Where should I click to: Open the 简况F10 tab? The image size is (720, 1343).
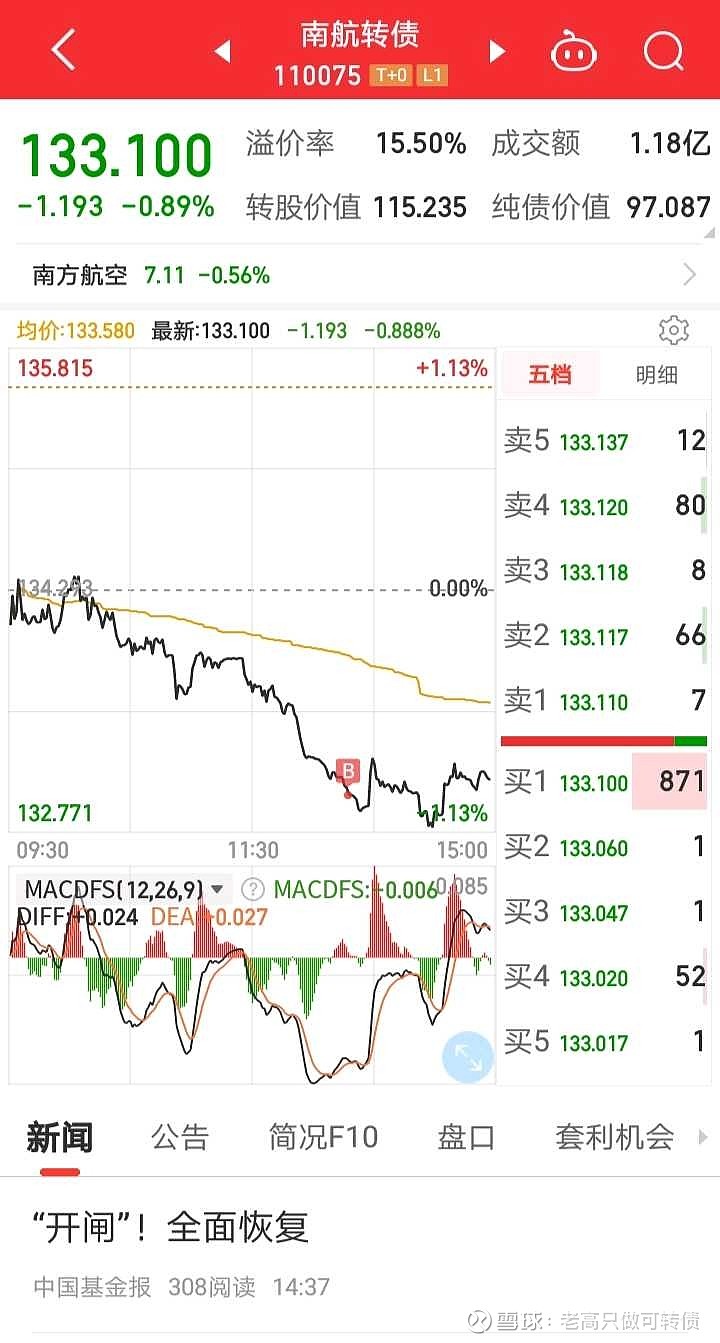coord(323,1137)
